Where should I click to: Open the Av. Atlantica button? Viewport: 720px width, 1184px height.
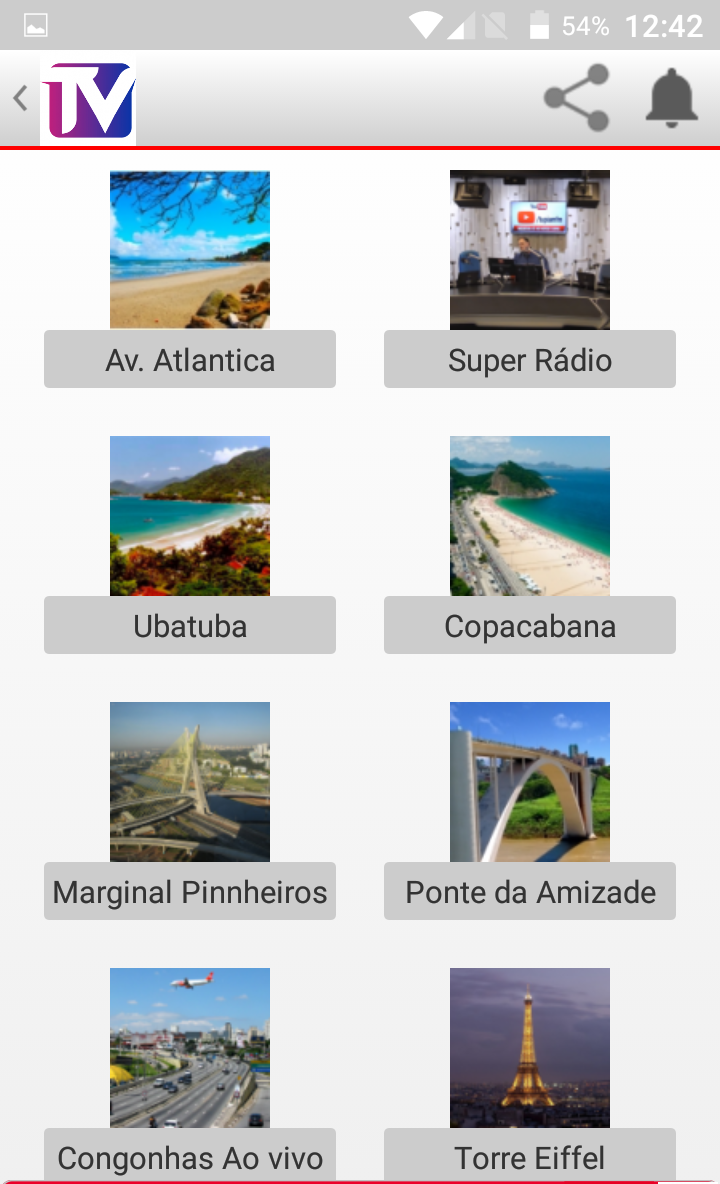coord(190,360)
